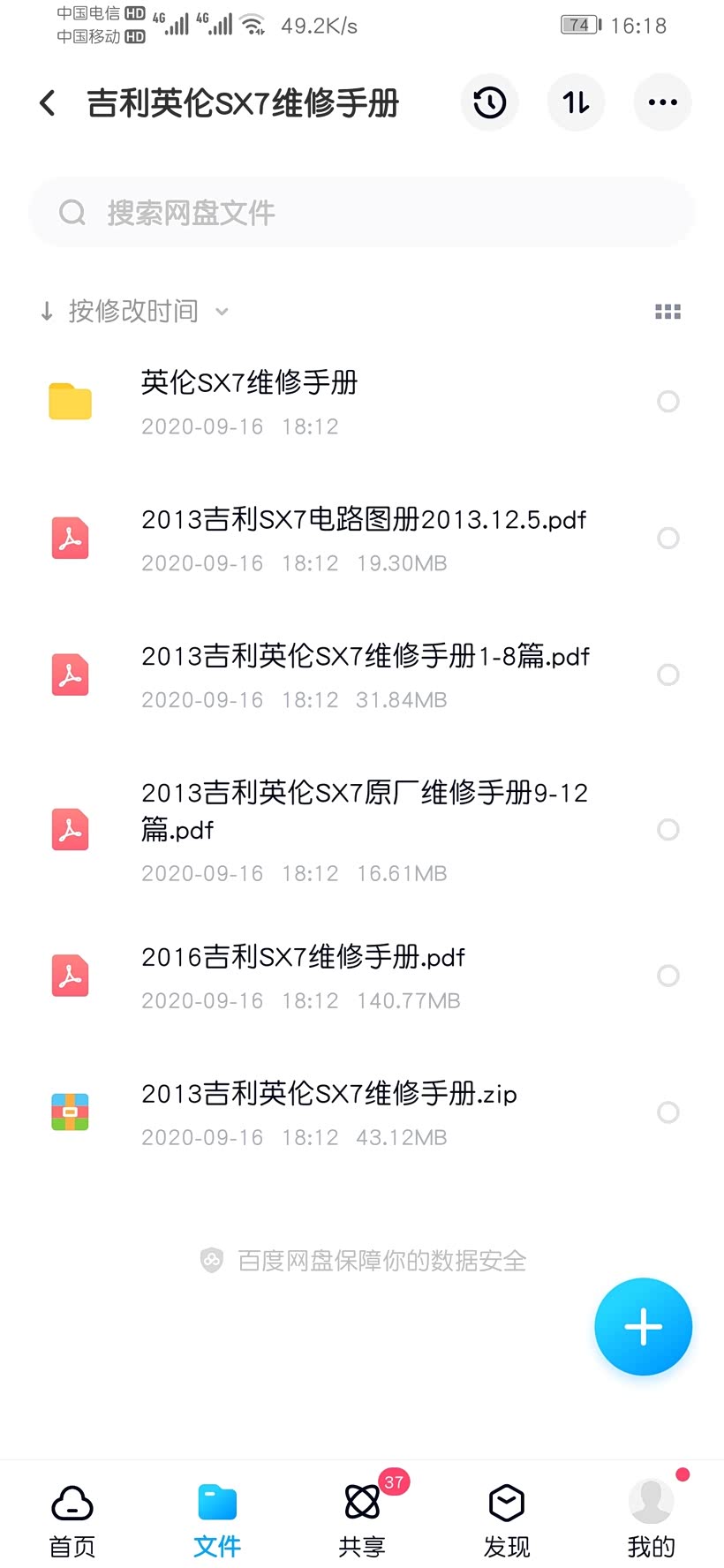Tap the 搜索网盘文件 search box

point(362,213)
